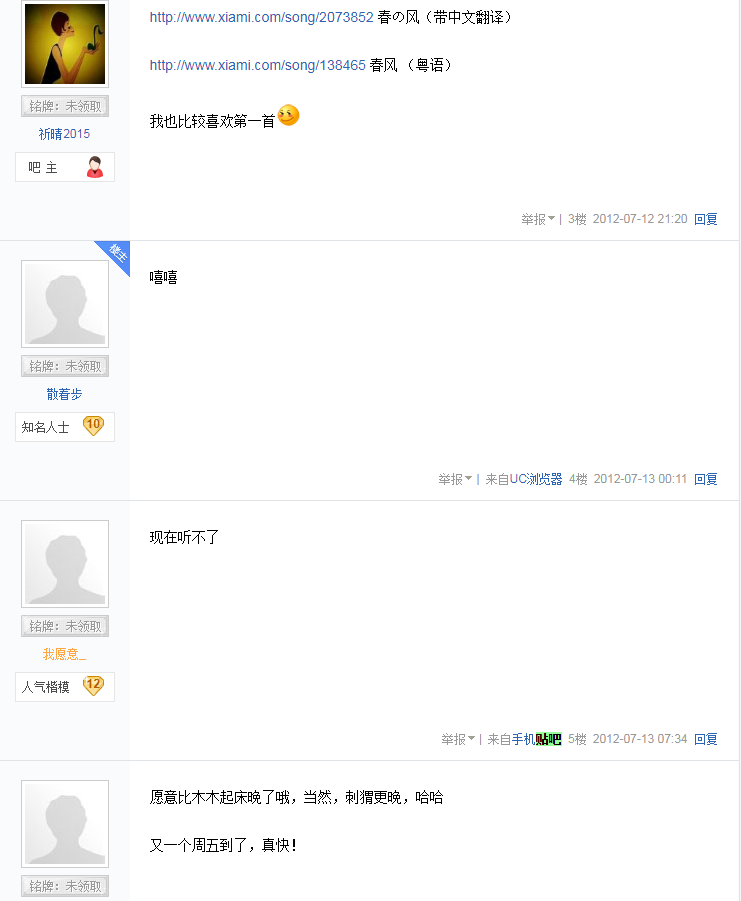Open 祈晴2015's profile avatar

coord(65,44)
